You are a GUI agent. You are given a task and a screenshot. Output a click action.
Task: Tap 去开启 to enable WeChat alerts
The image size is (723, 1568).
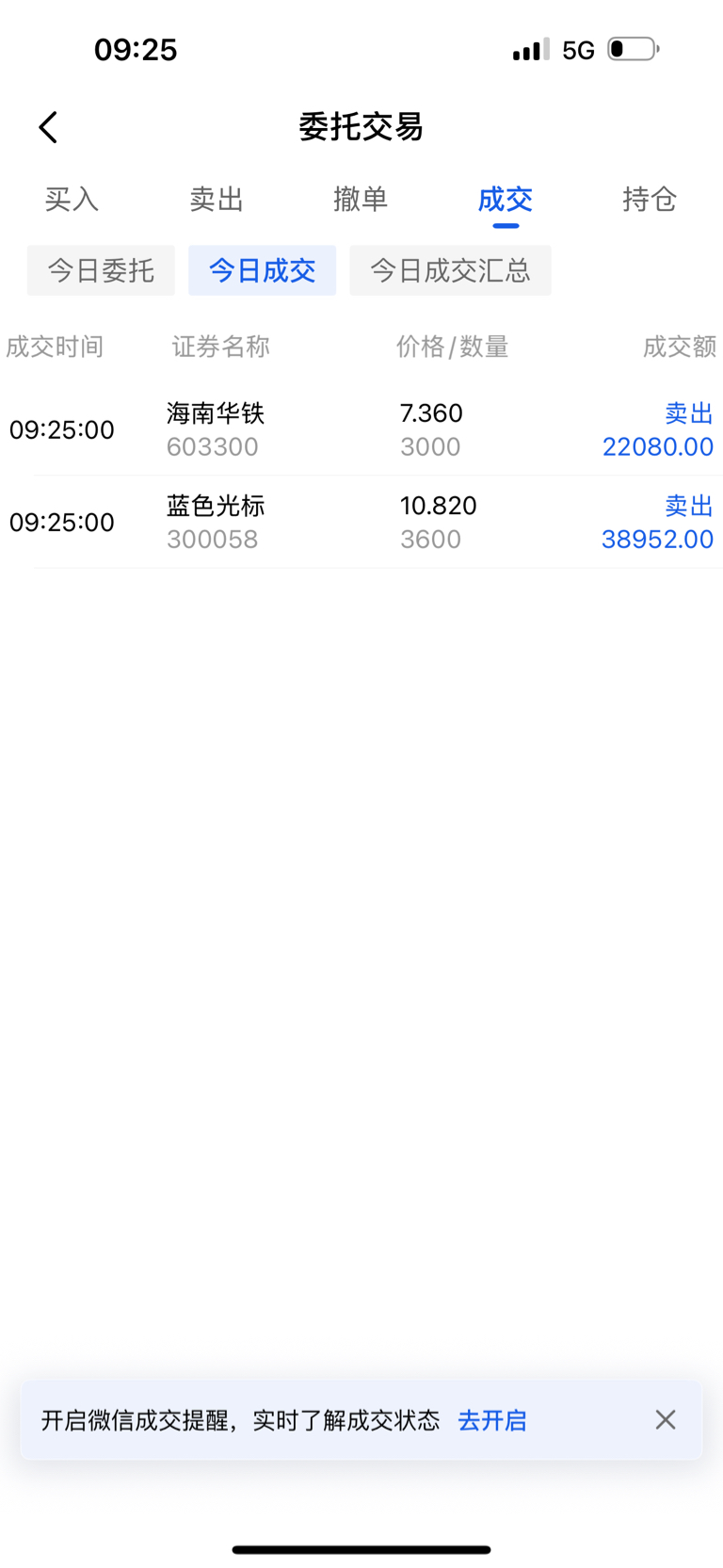point(492,1420)
